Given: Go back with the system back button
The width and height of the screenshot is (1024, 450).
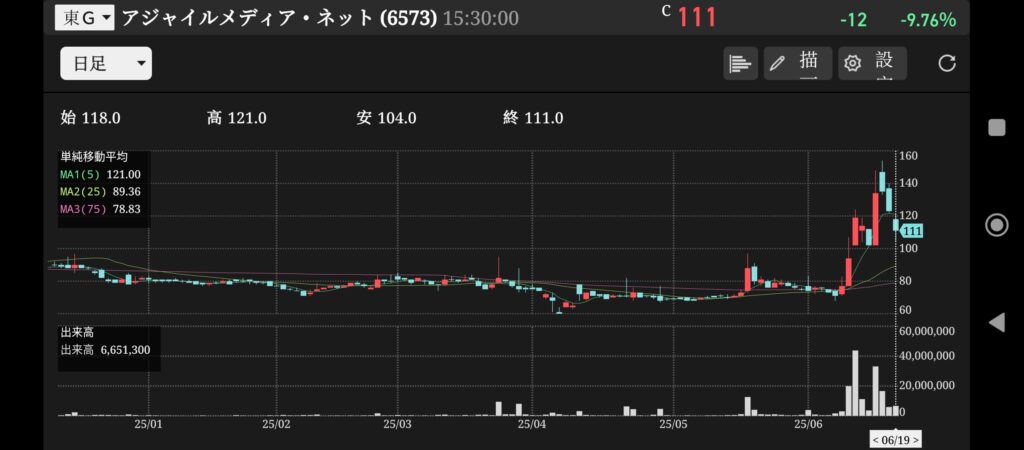Looking at the screenshot, I should (996, 322).
